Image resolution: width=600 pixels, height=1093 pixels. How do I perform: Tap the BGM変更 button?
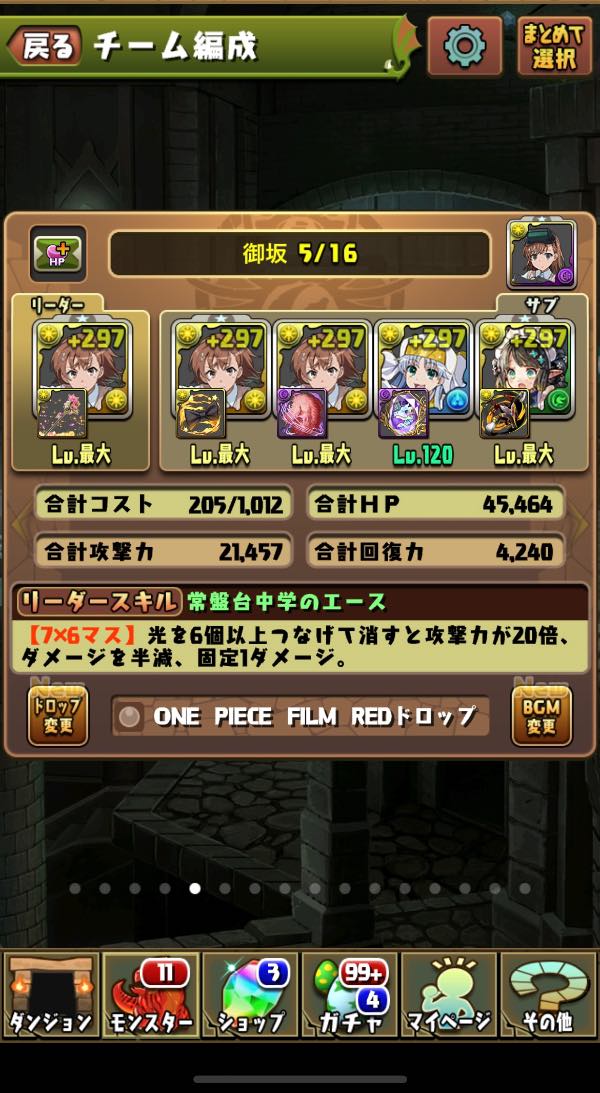[x=541, y=715]
